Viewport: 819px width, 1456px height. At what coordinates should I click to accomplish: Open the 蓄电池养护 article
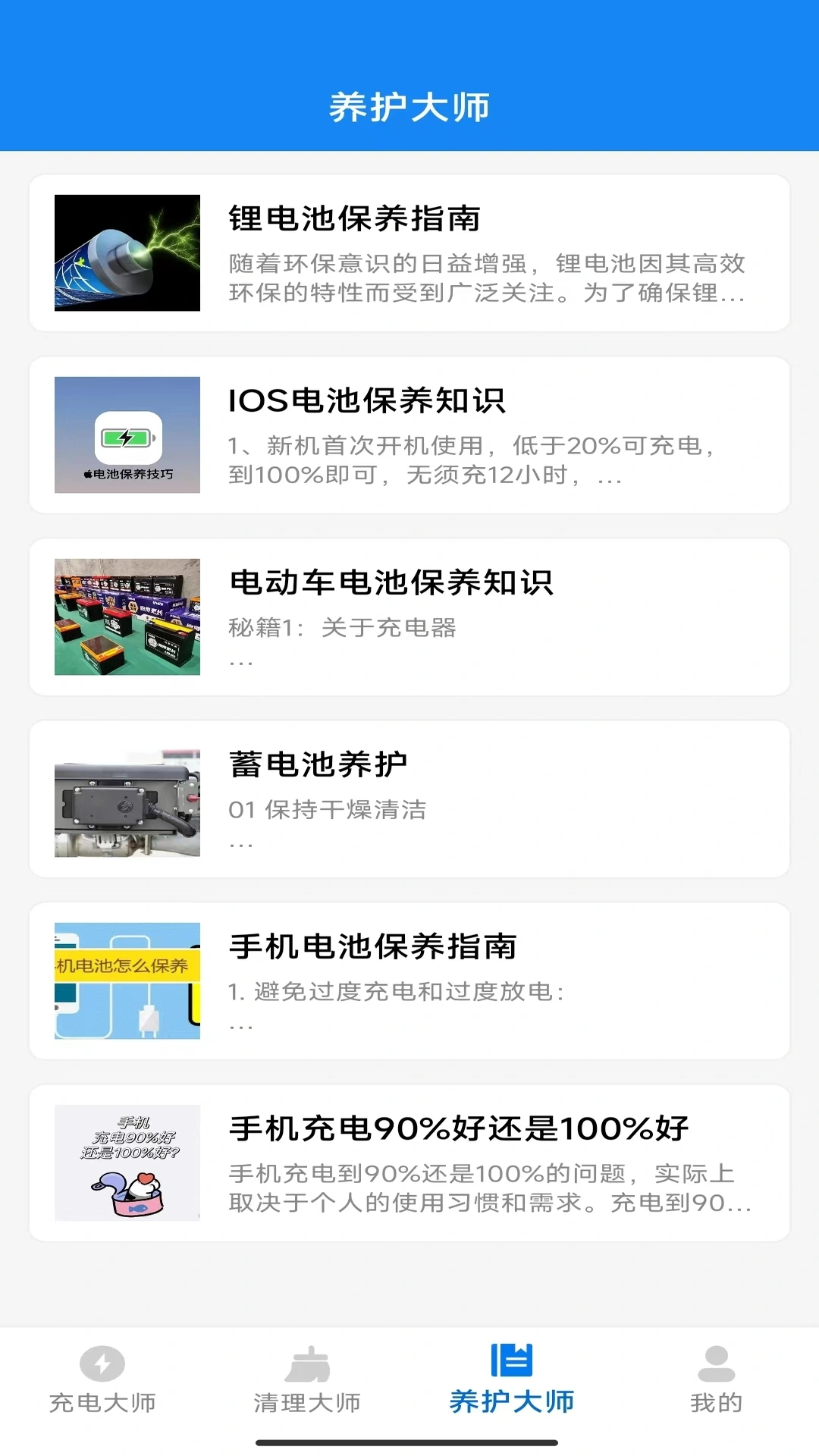click(409, 796)
